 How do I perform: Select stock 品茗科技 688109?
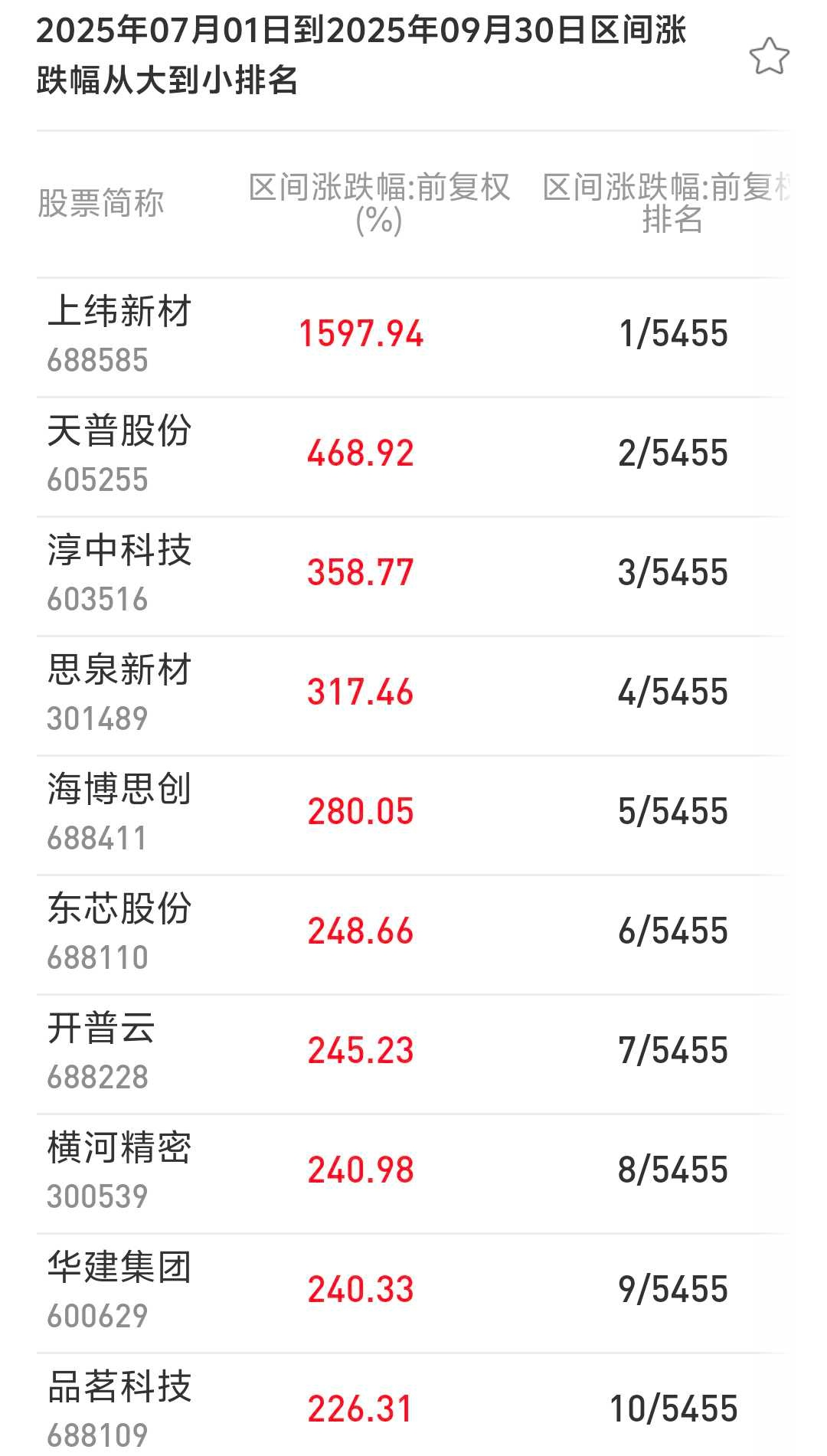[x=119, y=1409]
